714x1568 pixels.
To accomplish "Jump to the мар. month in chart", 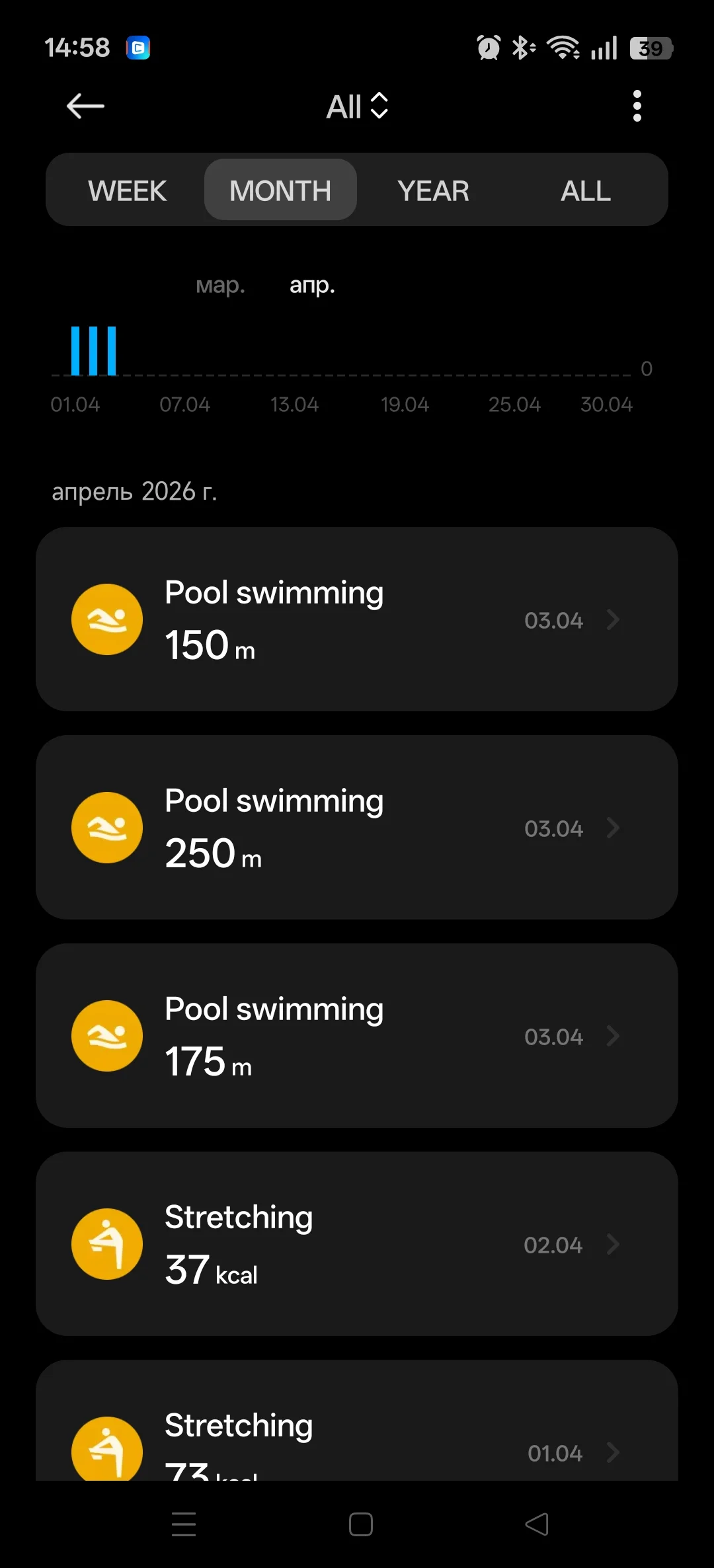I will pyautogui.click(x=220, y=285).
